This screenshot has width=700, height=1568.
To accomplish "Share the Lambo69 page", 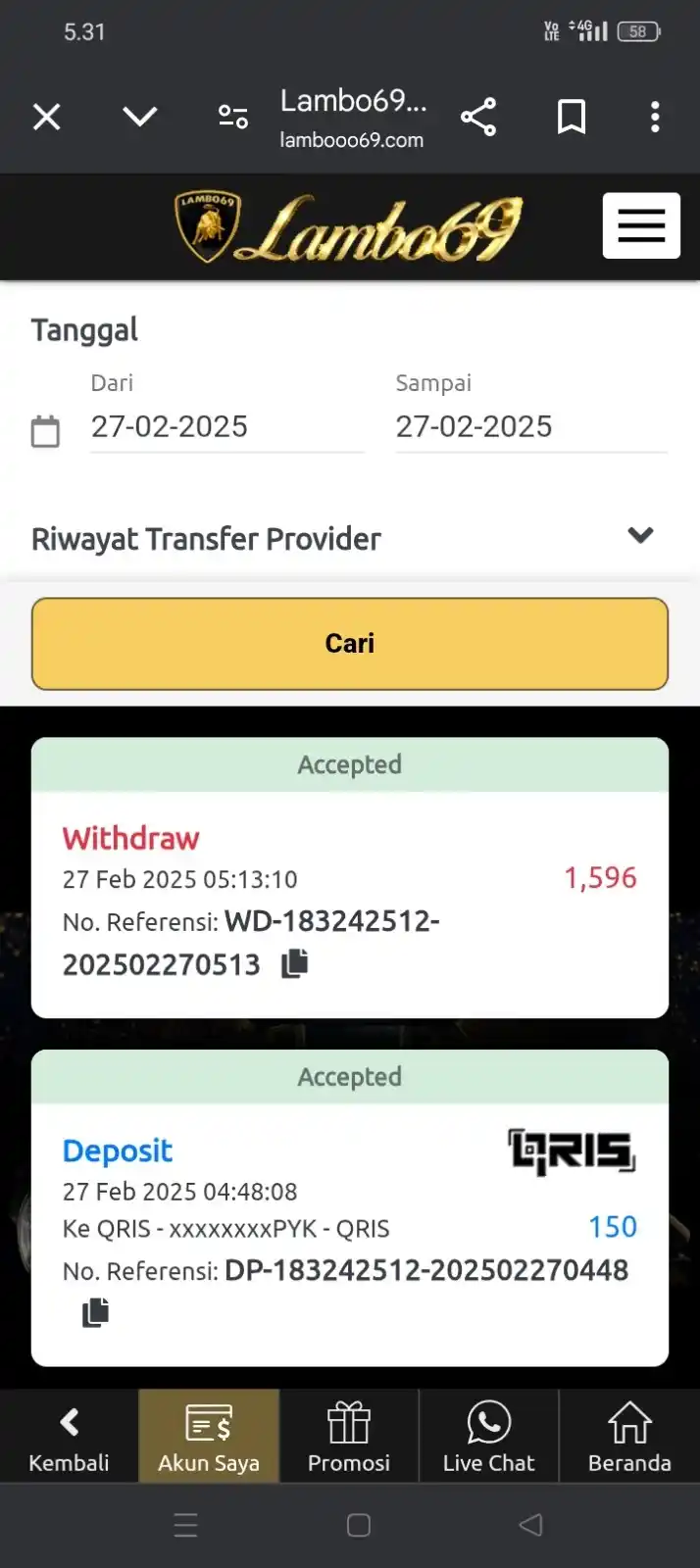I will tap(478, 118).
